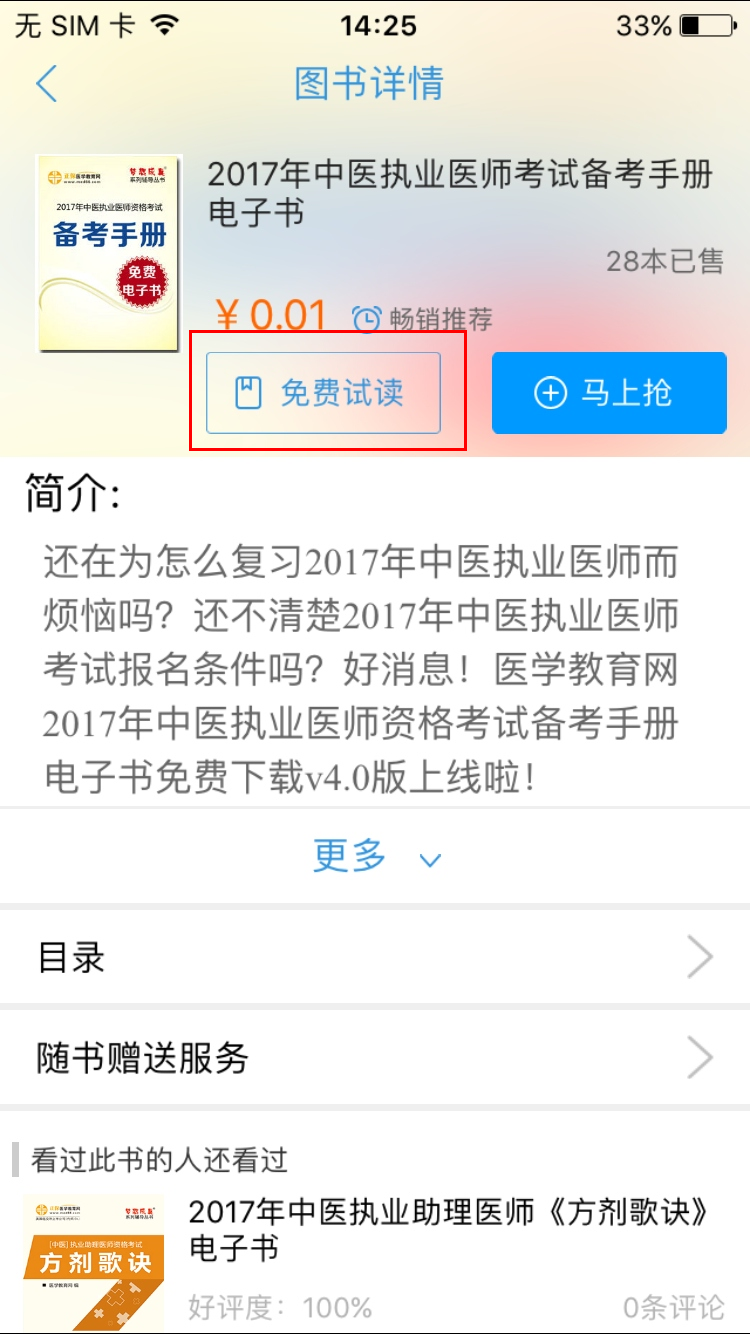Expand the 更多 section for full description

tap(375, 858)
